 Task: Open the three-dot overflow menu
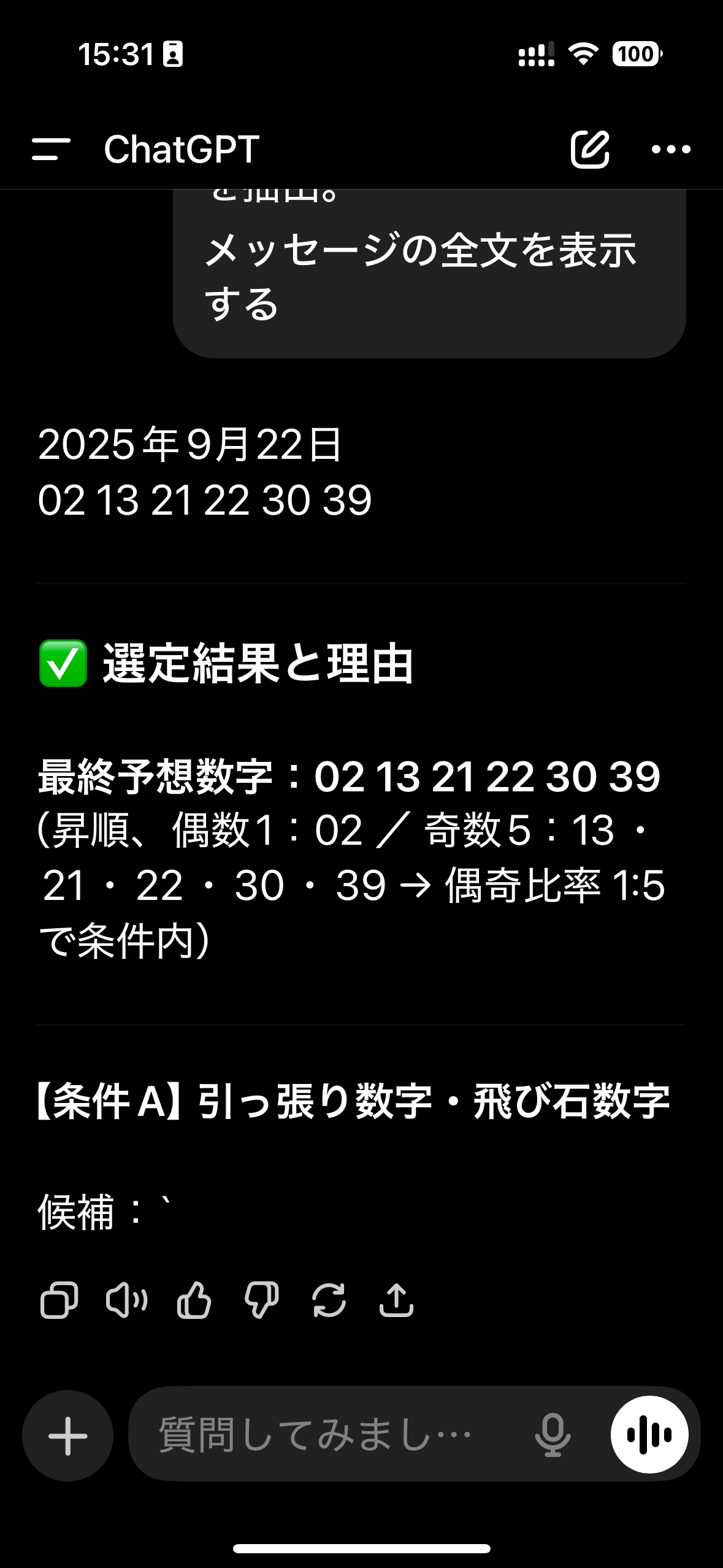pos(671,149)
